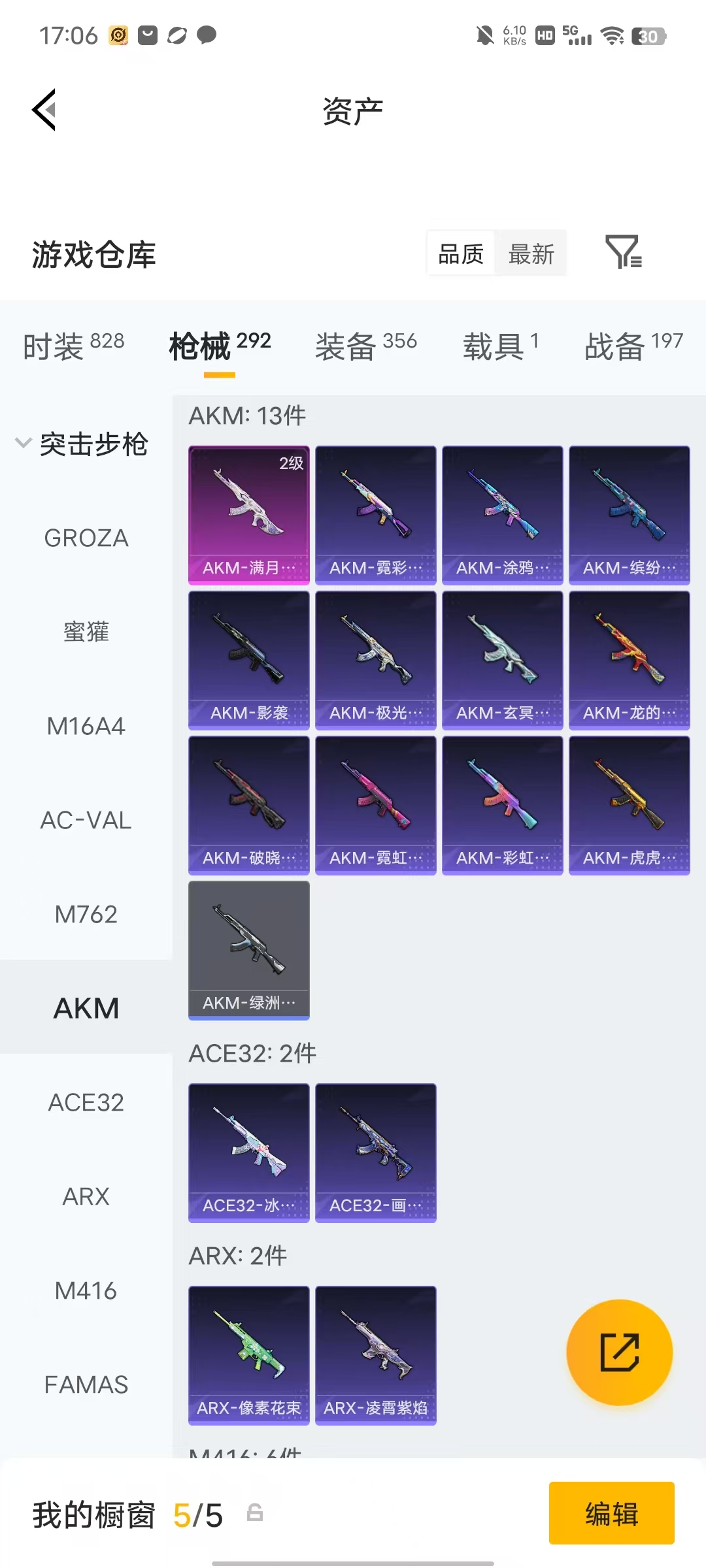Tap the 编辑 button for 我的橱窗
706x1568 pixels.
(x=612, y=1513)
